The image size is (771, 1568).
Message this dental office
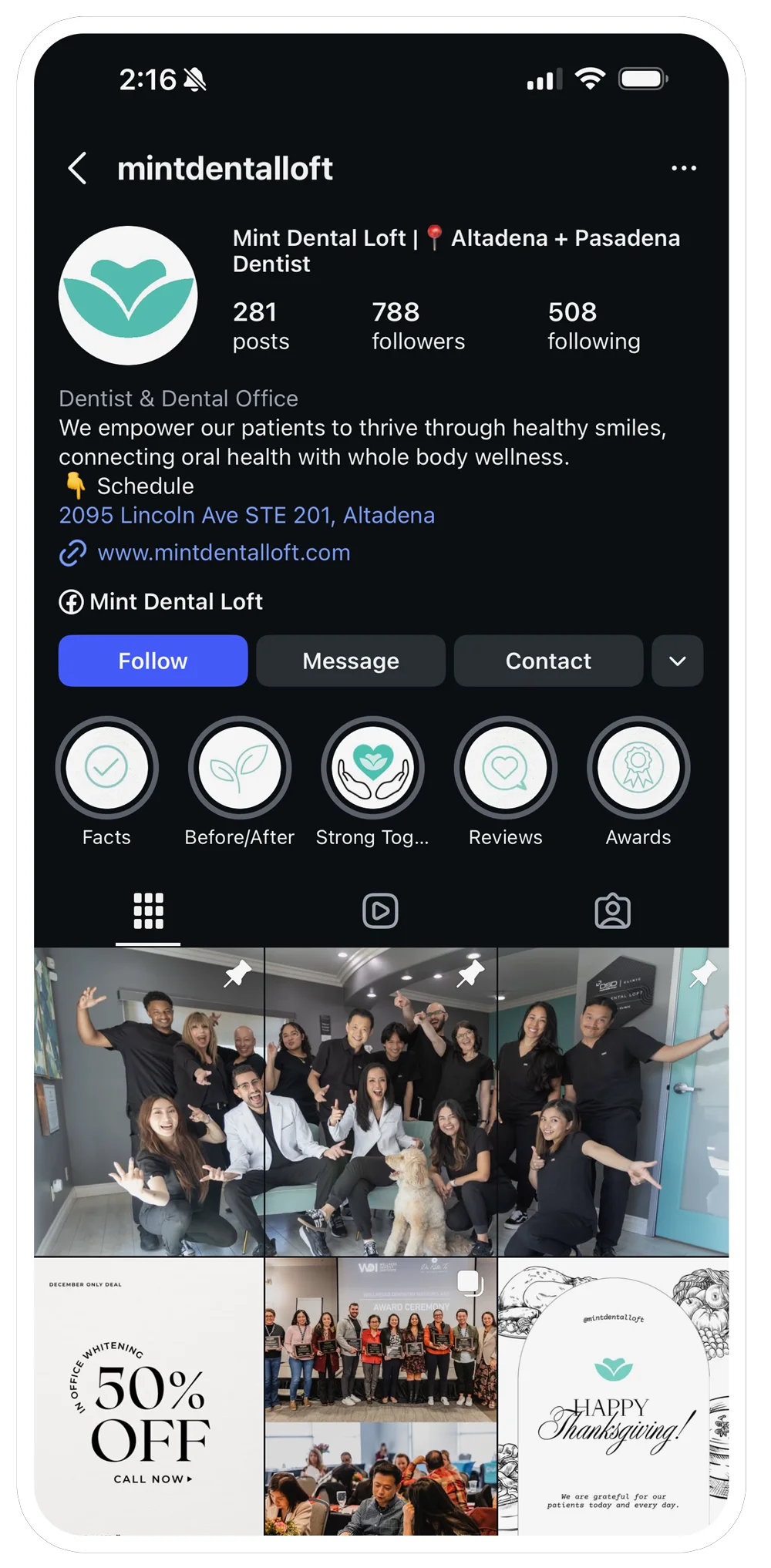point(351,661)
